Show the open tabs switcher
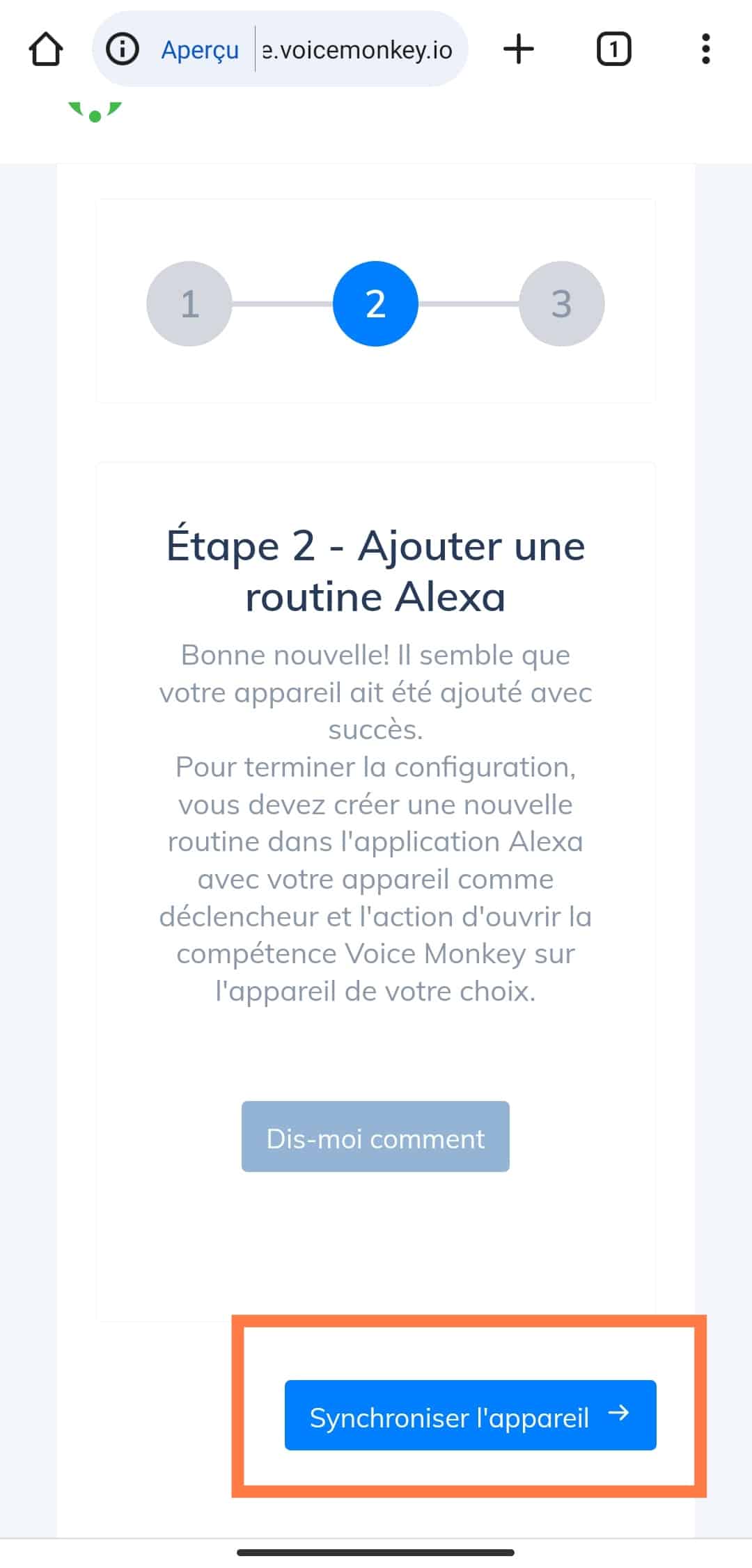Image resolution: width=752 pixels, height=1568 pixels. tap(614, 49)
